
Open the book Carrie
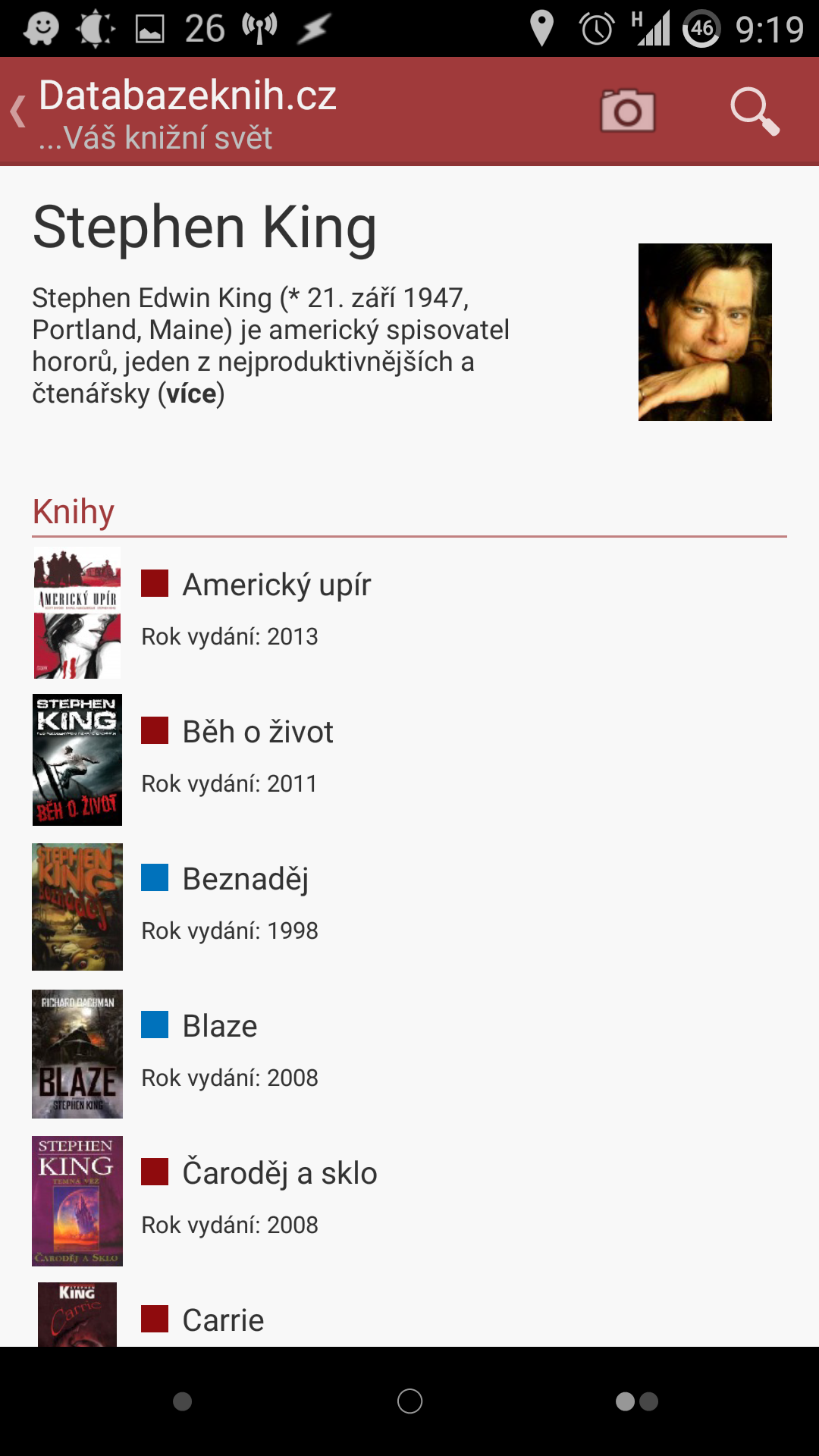coord(409,1315)
